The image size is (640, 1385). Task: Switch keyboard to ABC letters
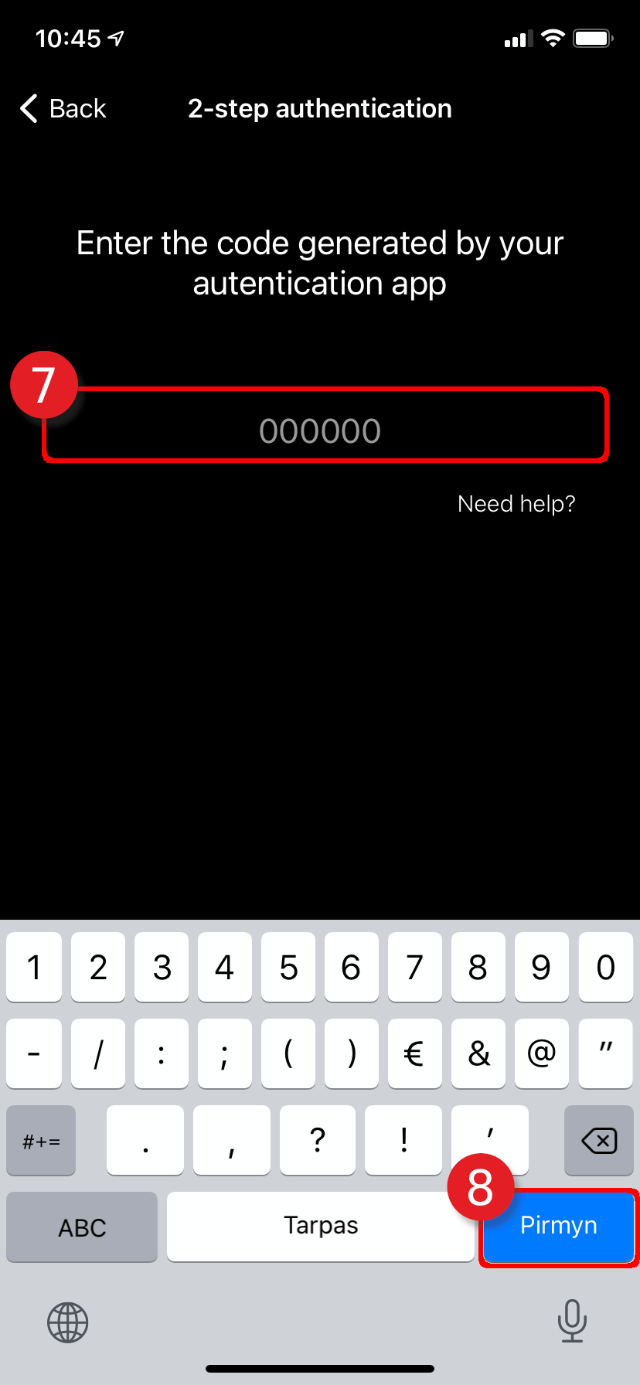click(82, 1226)
